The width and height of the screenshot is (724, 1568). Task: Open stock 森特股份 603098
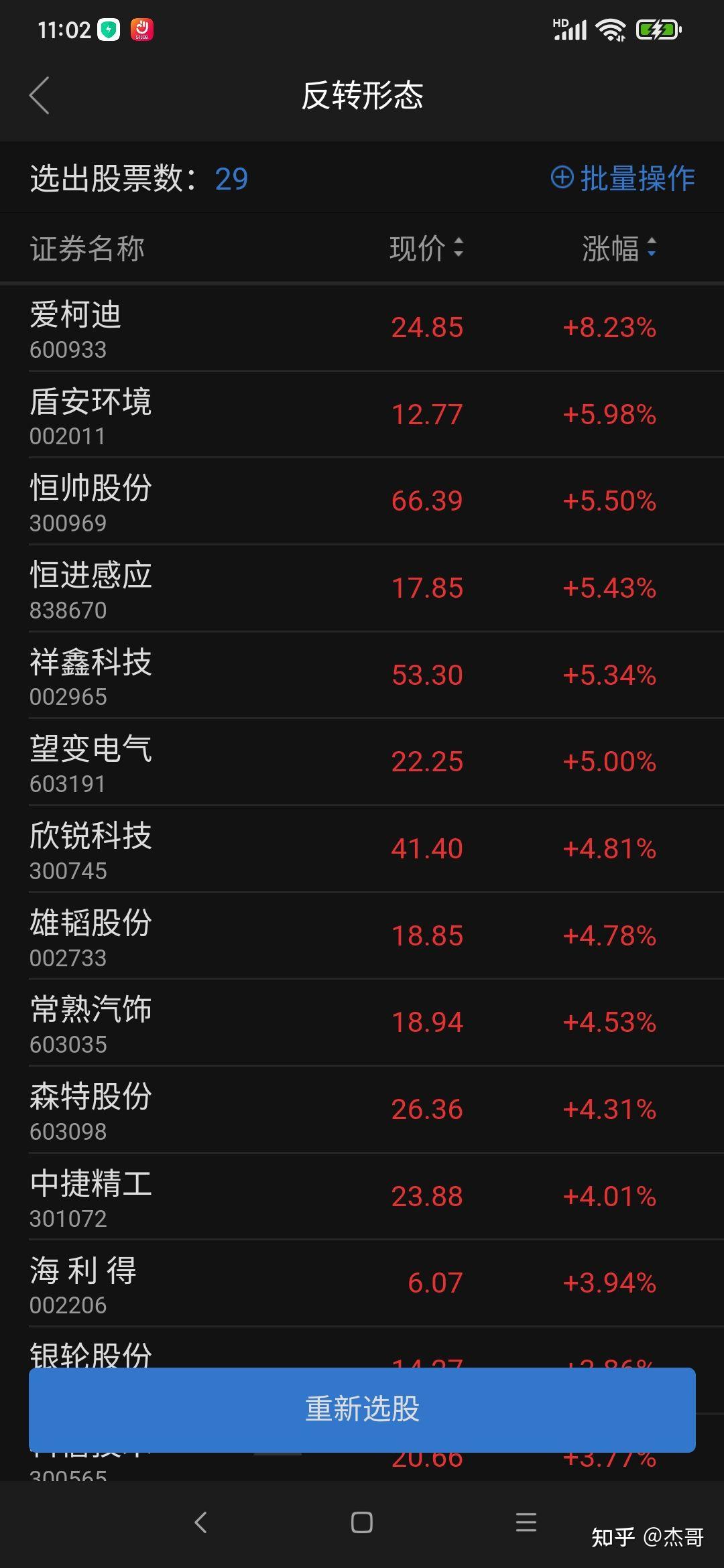coord(362,1110)
